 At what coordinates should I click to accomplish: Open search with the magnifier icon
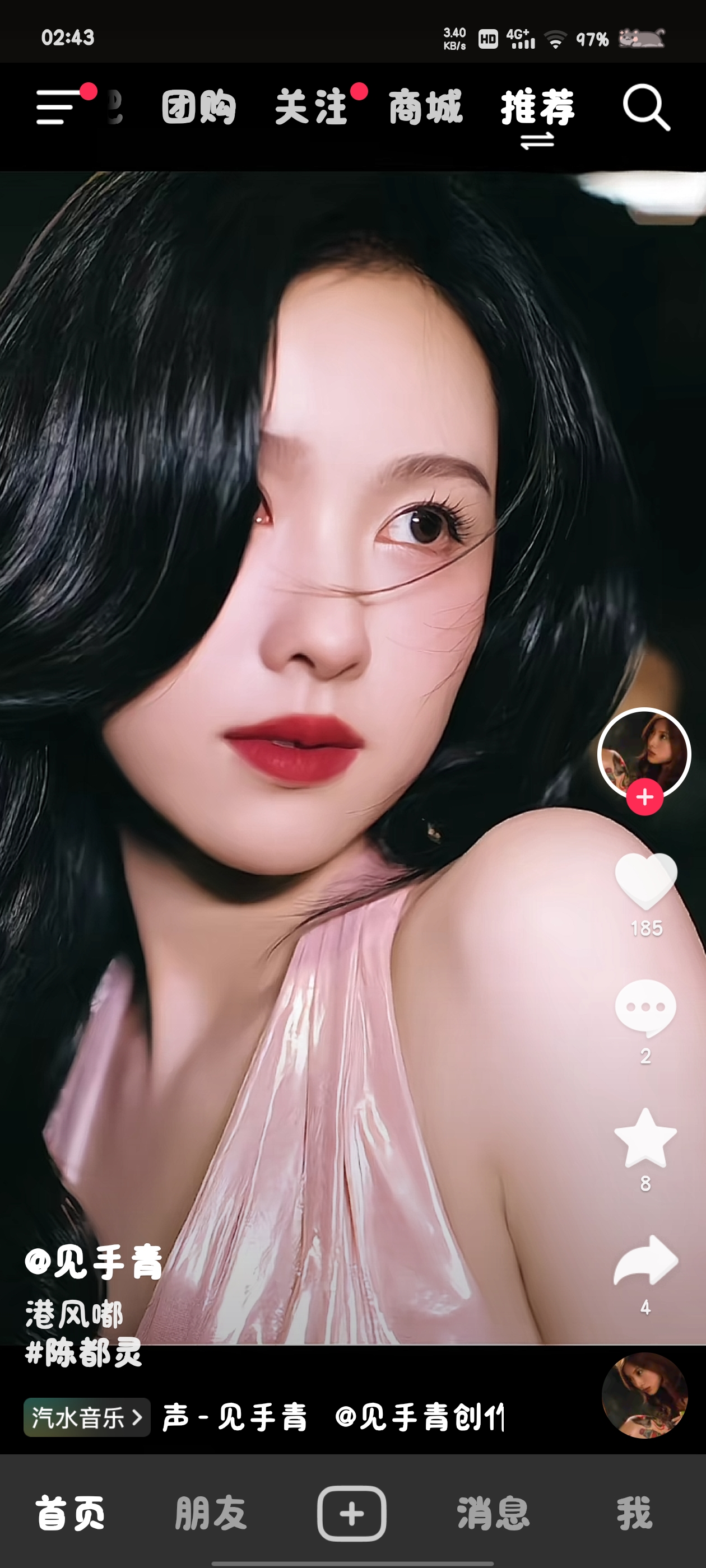(x=645, y=108)
